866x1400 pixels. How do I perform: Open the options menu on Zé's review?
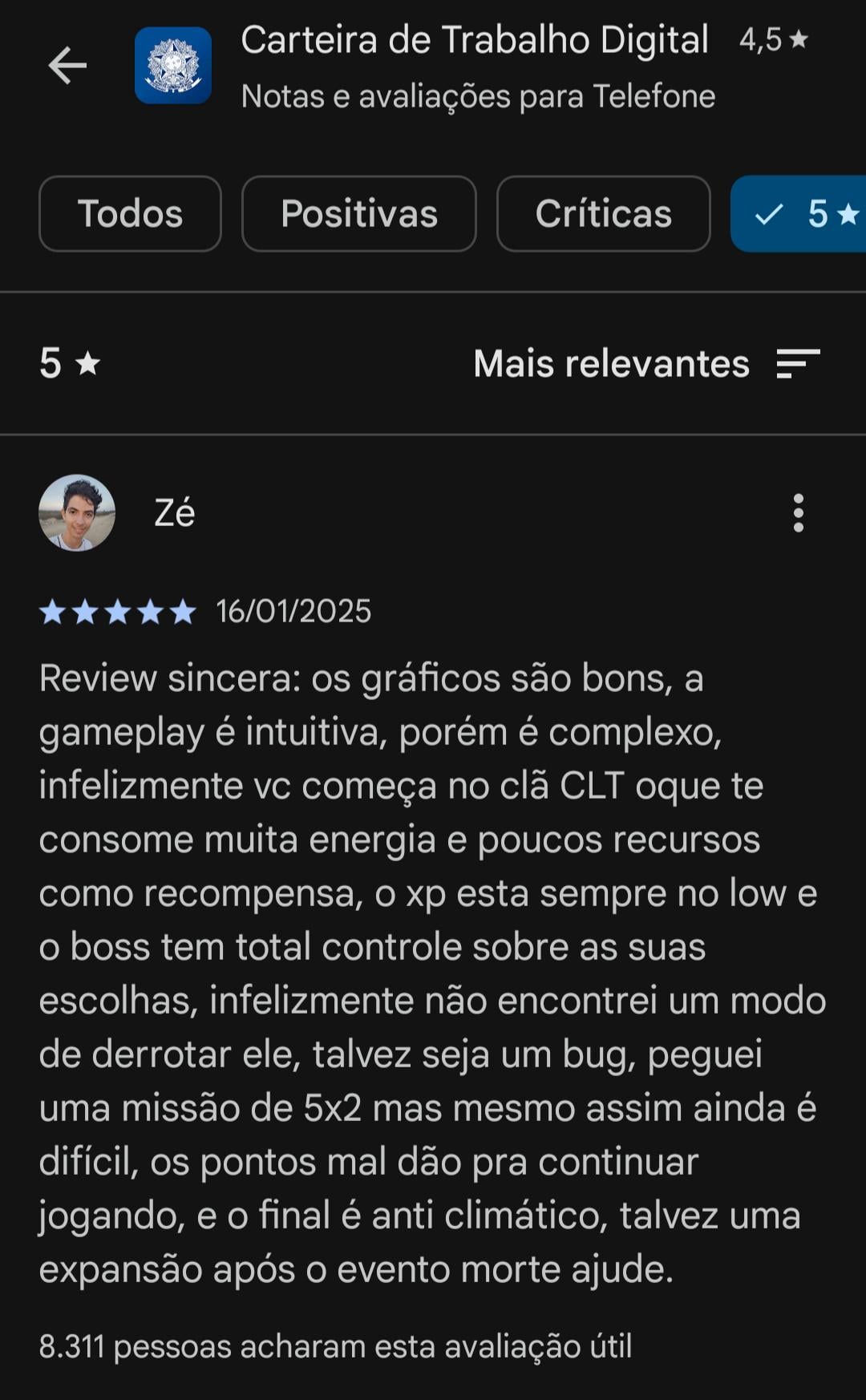[x=798, y=513]
